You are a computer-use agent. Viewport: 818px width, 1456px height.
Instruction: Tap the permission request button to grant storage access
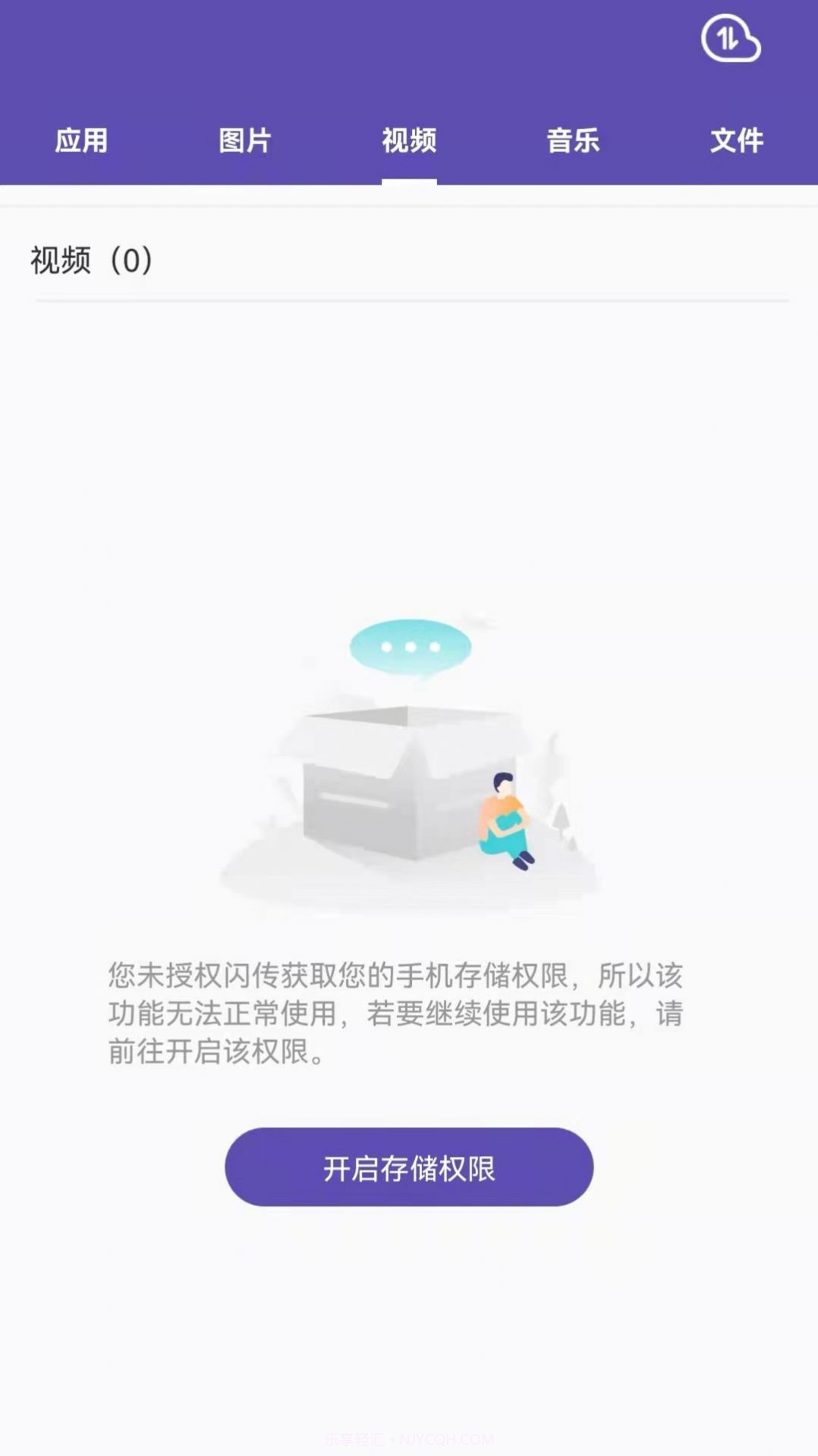click(x=409, y=1168)
